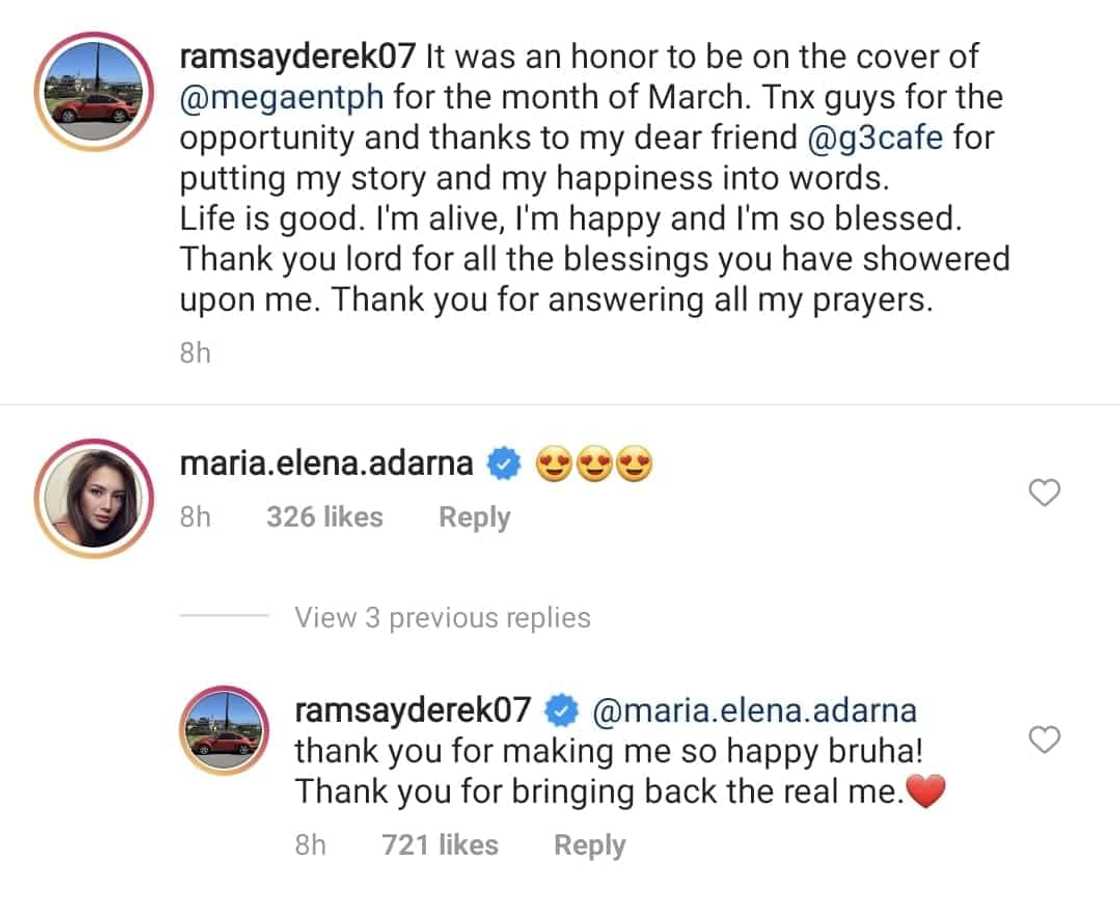This screenshot has height=899, width=1120.
Task: Open ramsayderek07's profile picture on the caption
Action: (x=95, y=92)
